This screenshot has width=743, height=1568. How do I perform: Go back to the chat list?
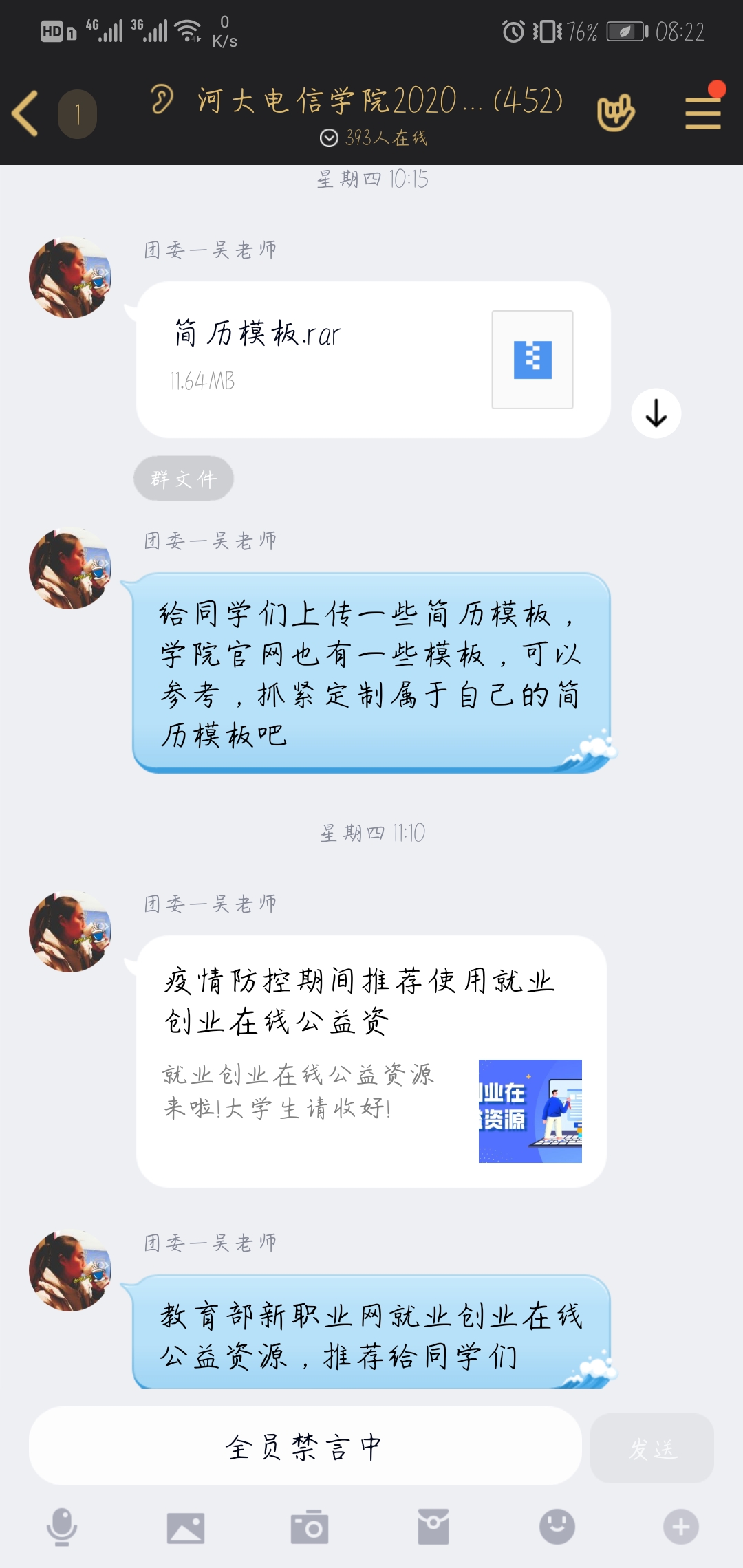point(26,113)
